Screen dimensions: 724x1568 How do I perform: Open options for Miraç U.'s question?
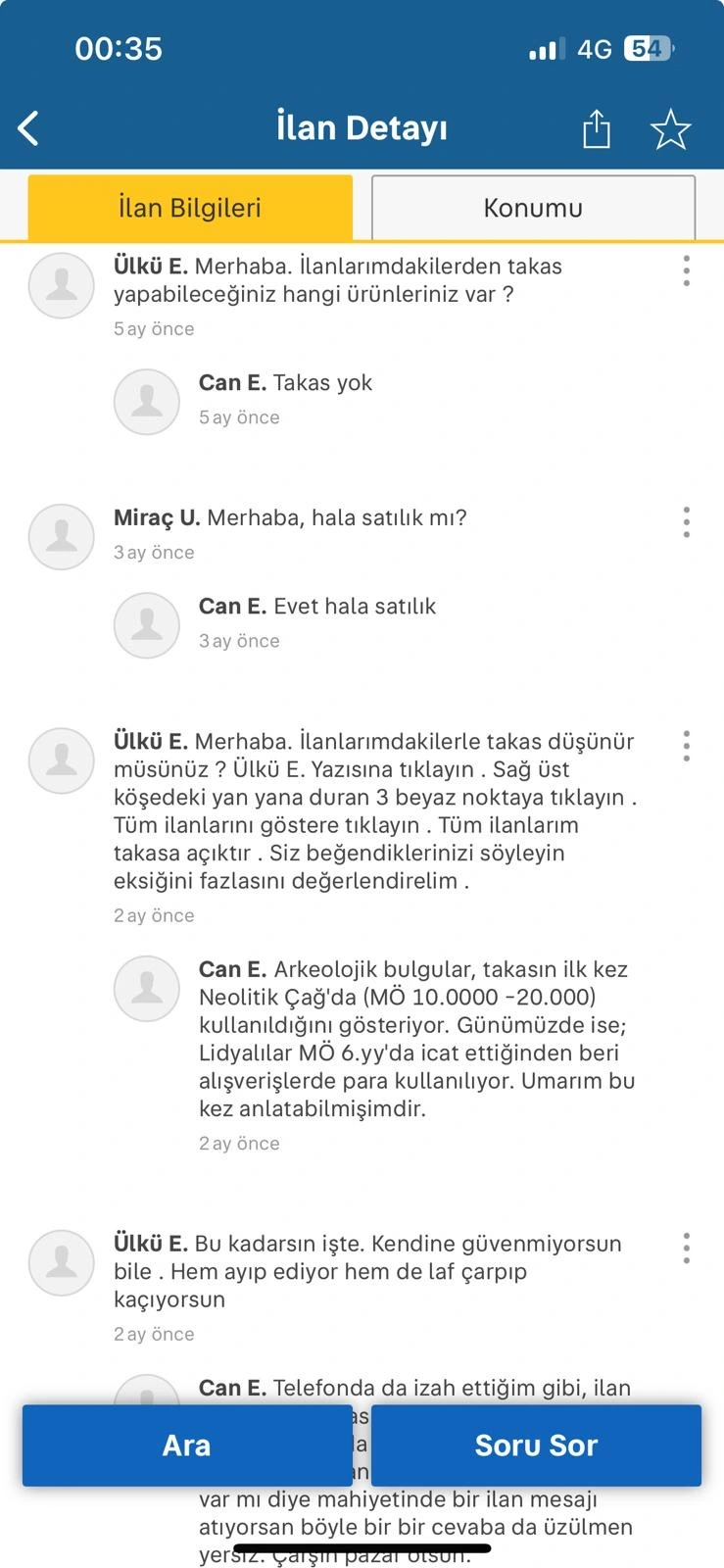[x=686, y=522]
